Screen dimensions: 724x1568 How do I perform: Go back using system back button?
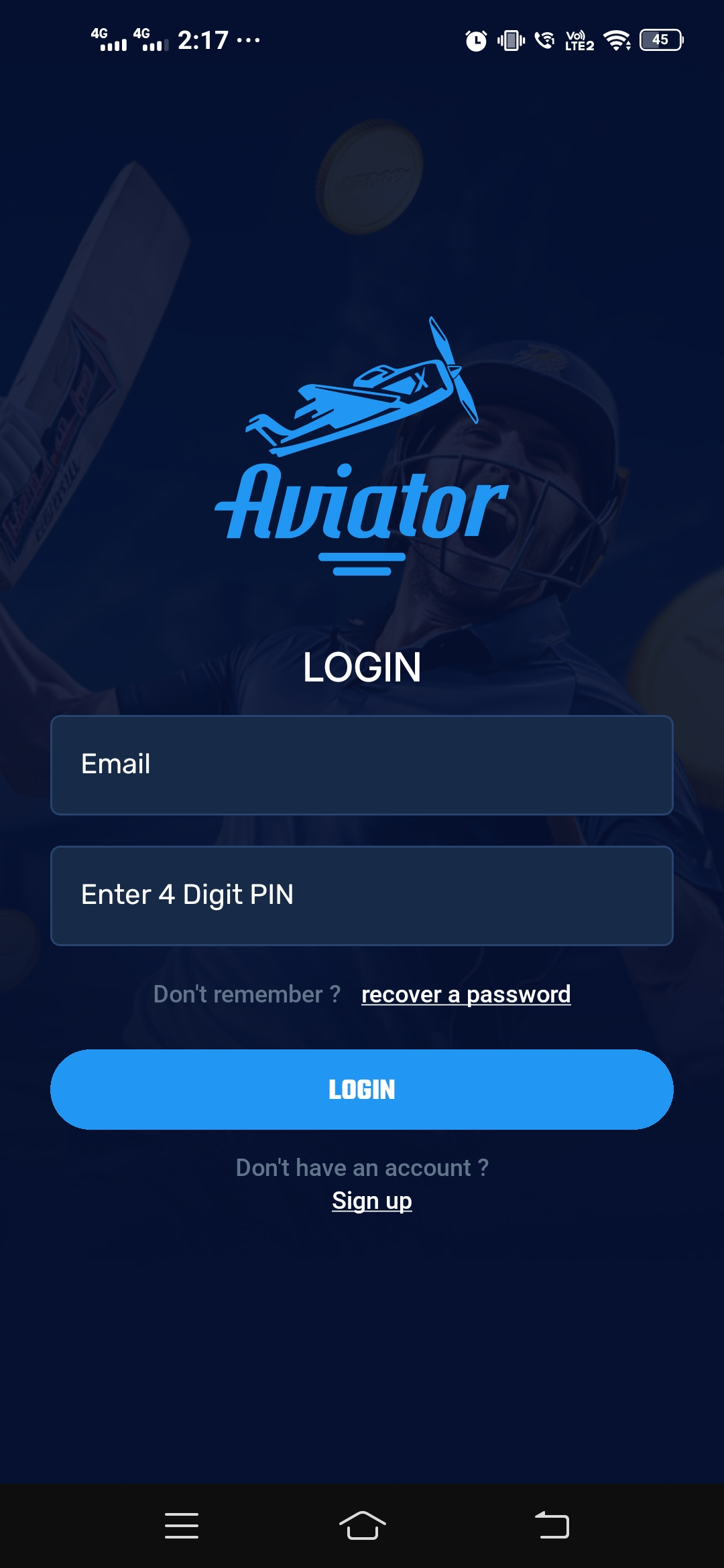(x=552, y=1526)
